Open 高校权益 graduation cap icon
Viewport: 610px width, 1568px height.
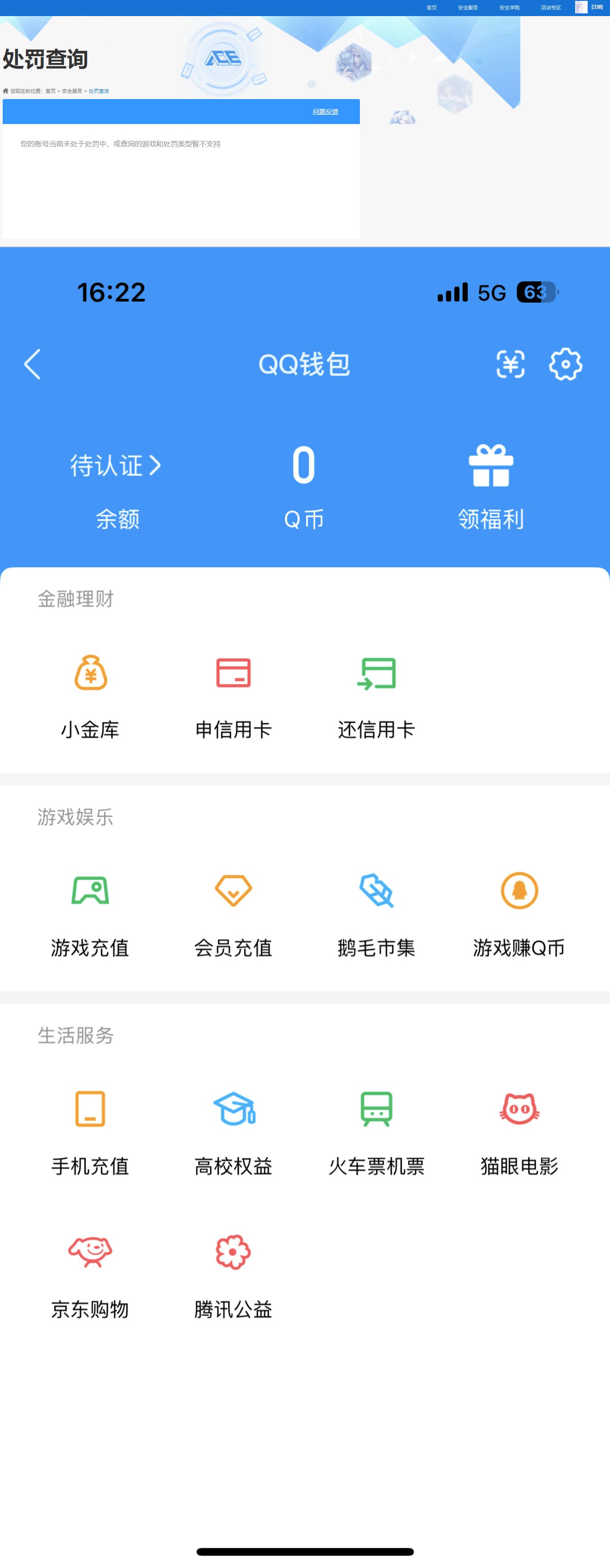click(234, 1110)
